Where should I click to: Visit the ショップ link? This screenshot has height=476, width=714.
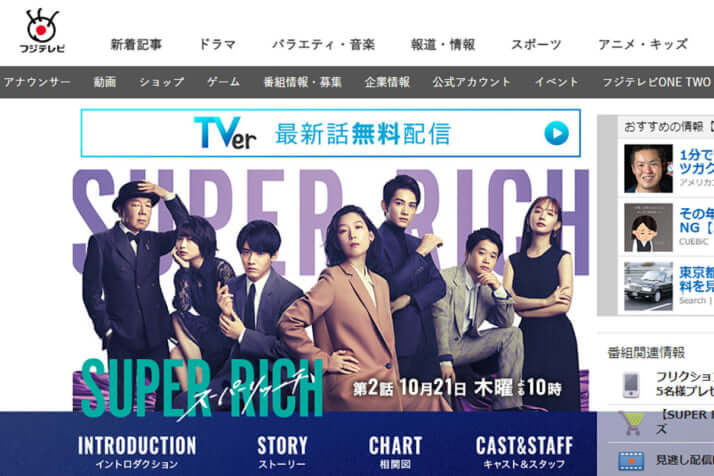coord(161,82)
